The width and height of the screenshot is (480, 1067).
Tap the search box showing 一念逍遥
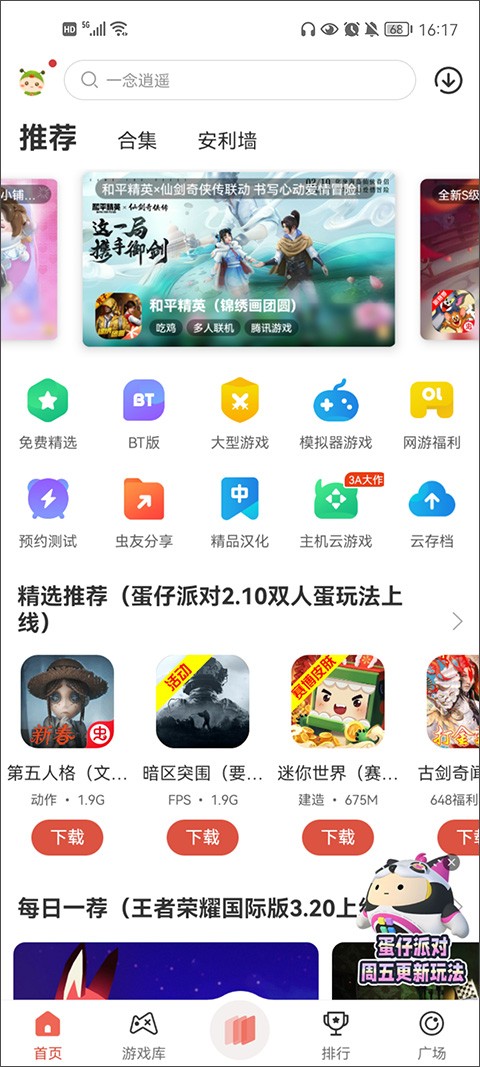[240, 80]
